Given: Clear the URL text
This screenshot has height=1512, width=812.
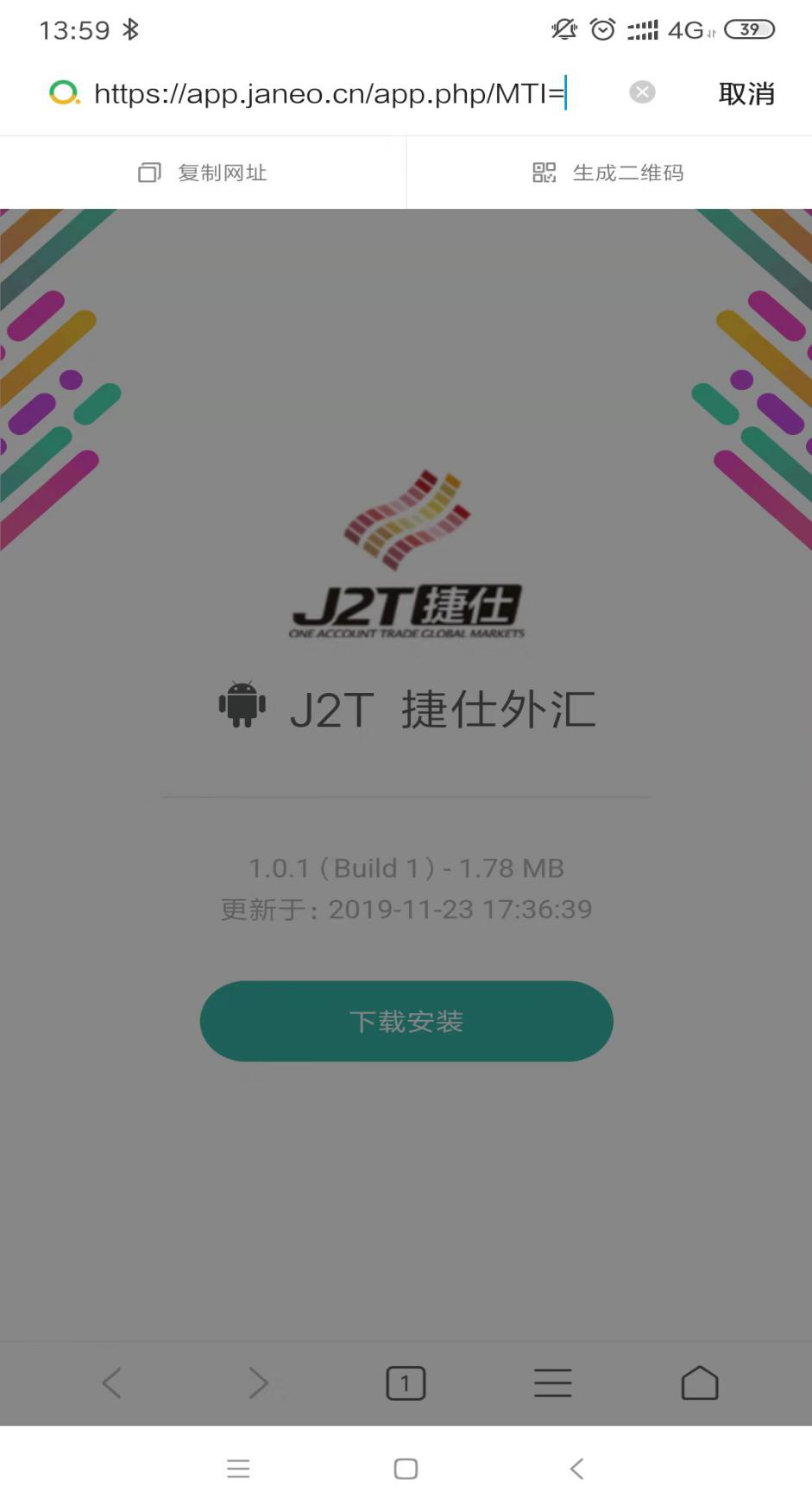Looking at the screenshot, I should [642, 92].
